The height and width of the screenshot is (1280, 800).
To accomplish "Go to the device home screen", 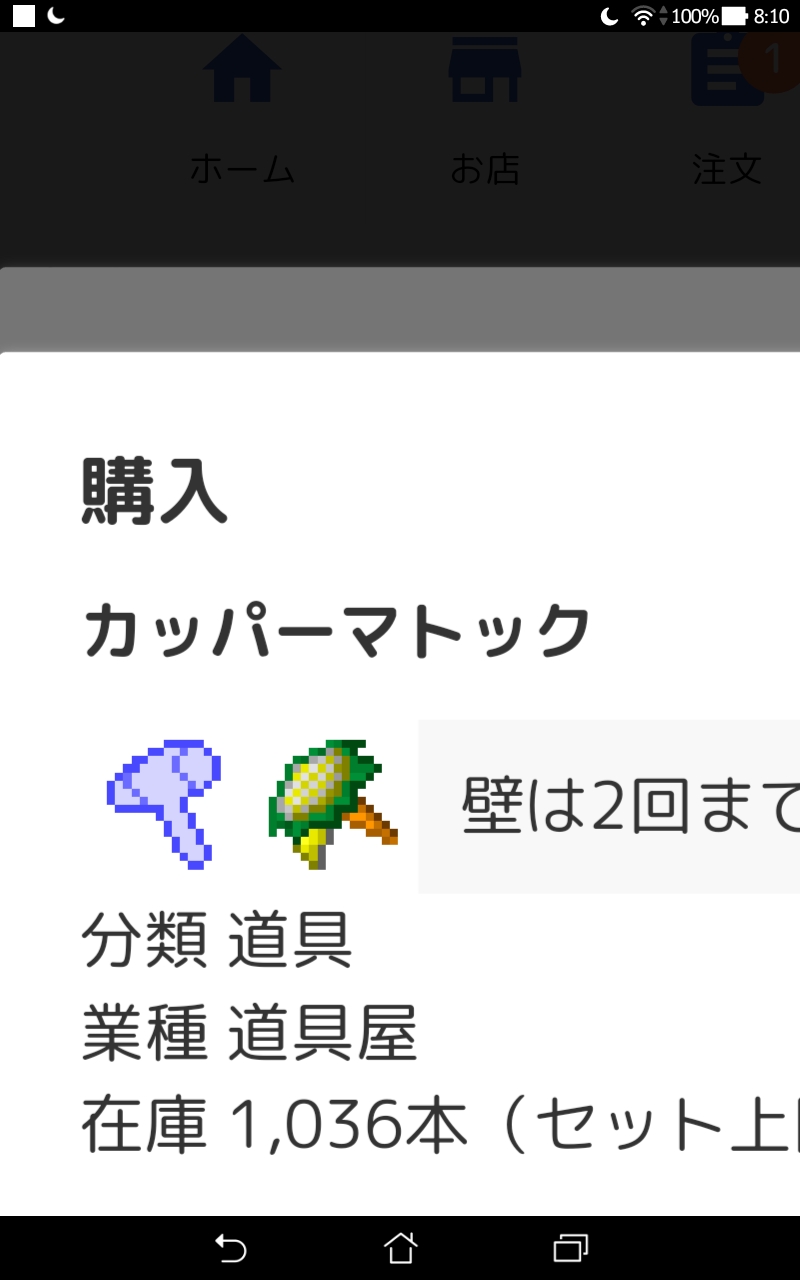I will [400, 1248].
